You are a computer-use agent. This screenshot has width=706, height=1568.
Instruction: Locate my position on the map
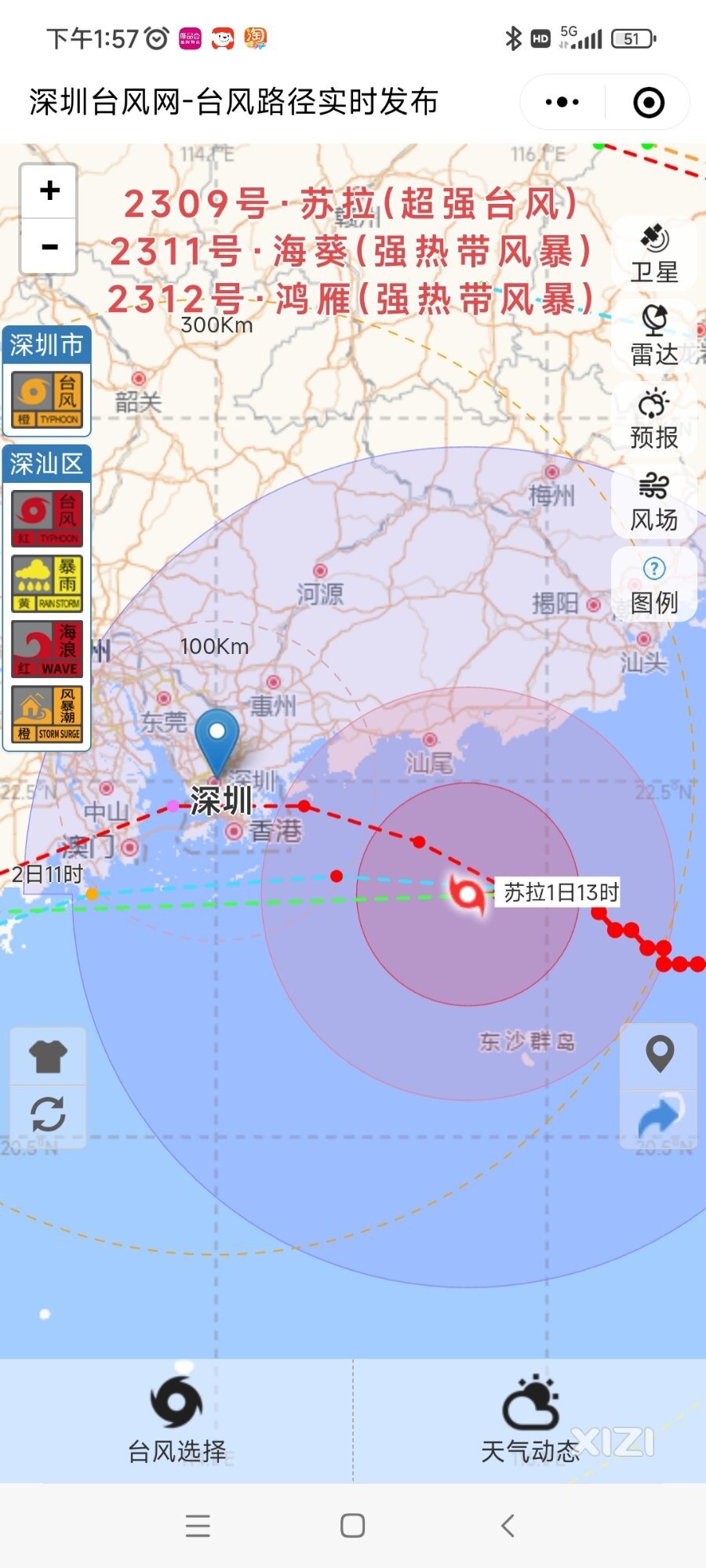click(660, 1054)
